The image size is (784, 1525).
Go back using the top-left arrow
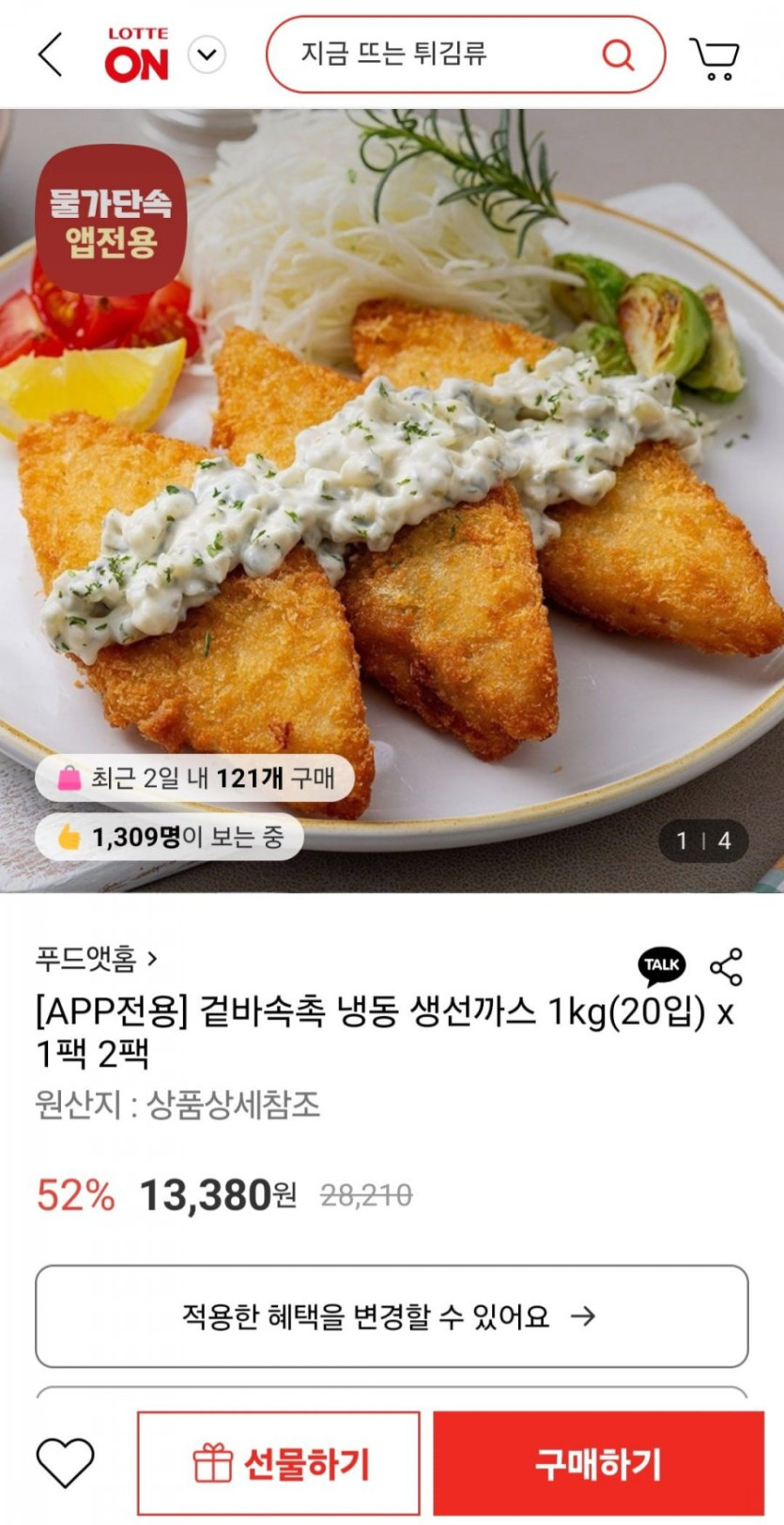pos(51,54)
